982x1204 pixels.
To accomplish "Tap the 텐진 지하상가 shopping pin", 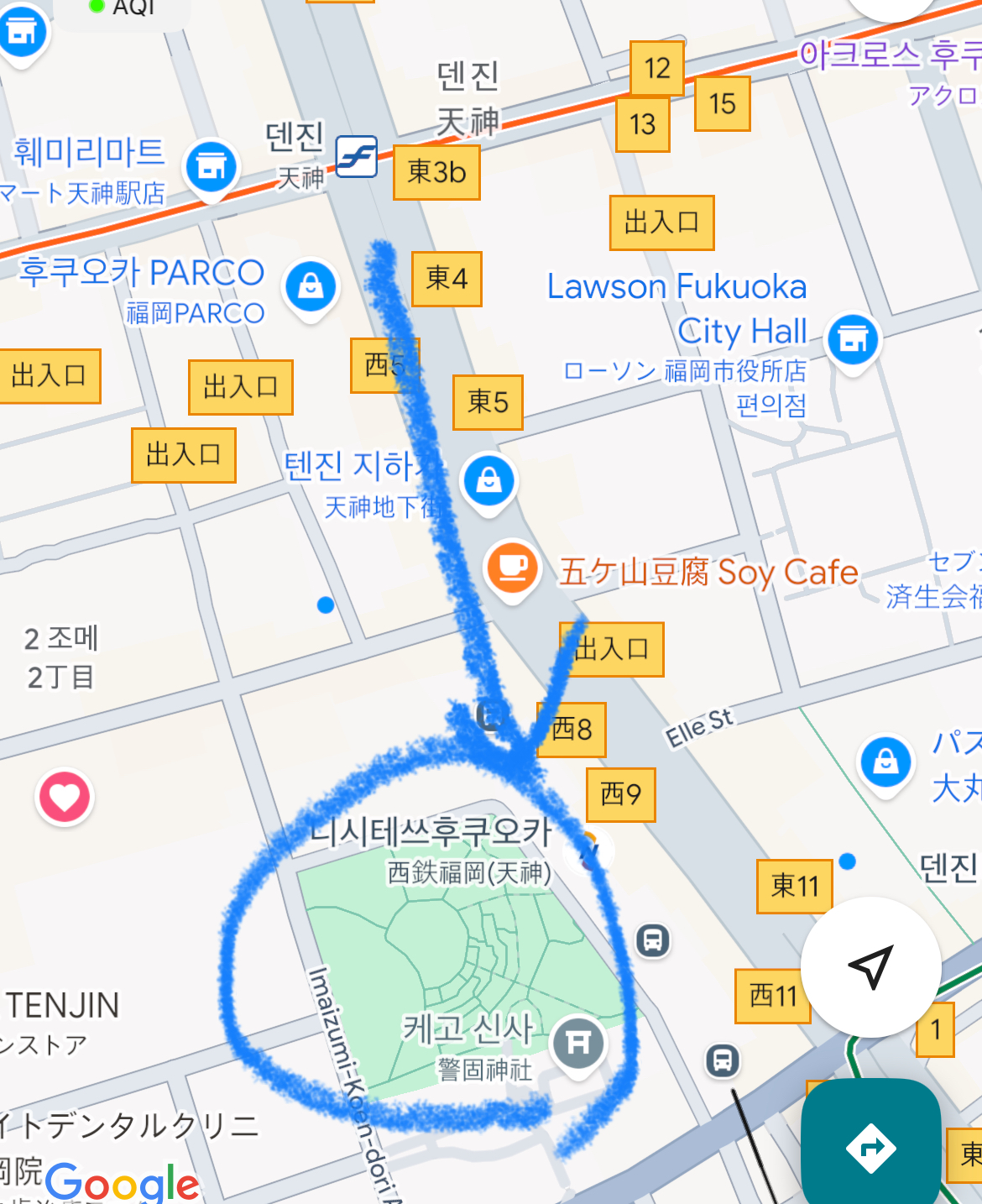I will (x=489, y=481).
